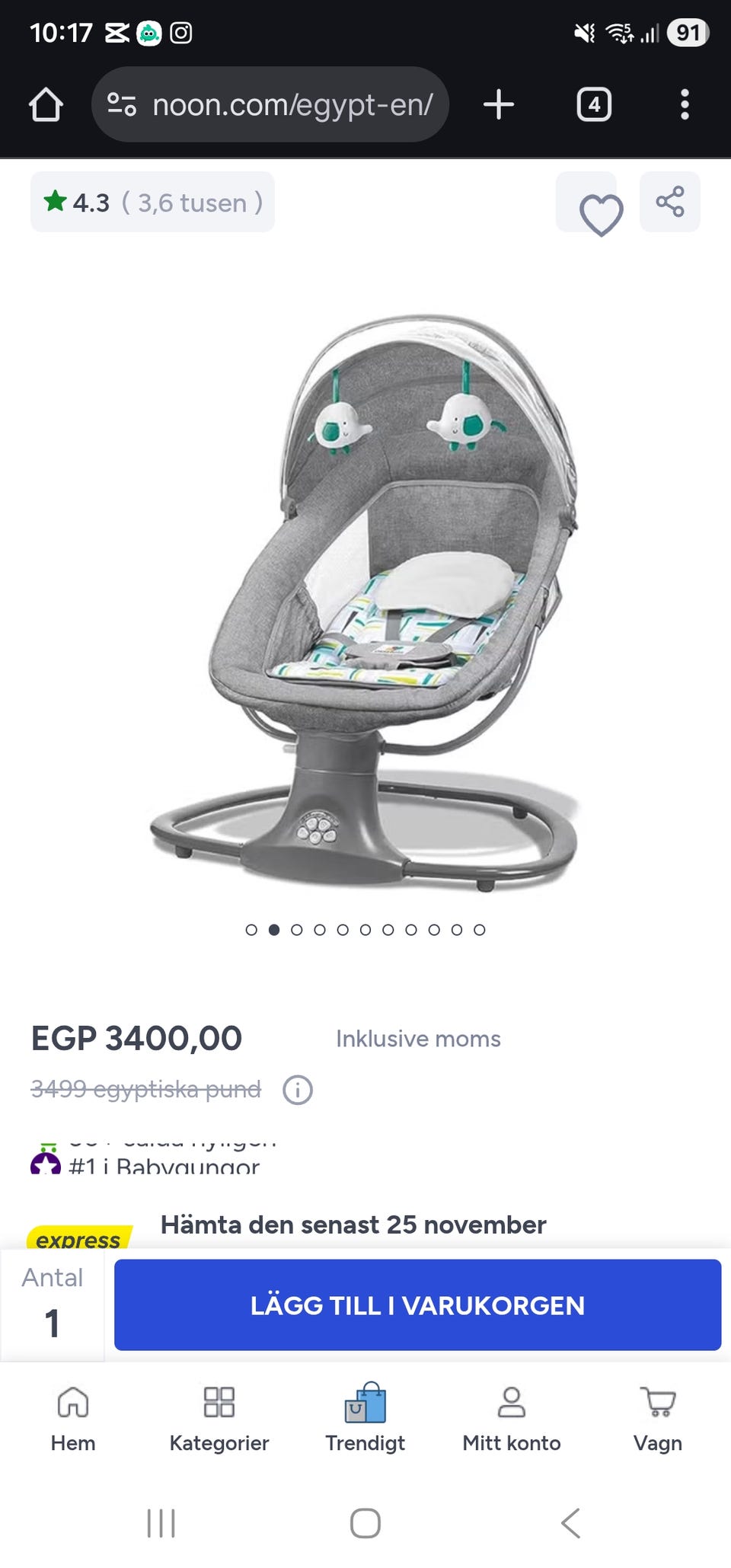Go to the Hem tab

73,1418
